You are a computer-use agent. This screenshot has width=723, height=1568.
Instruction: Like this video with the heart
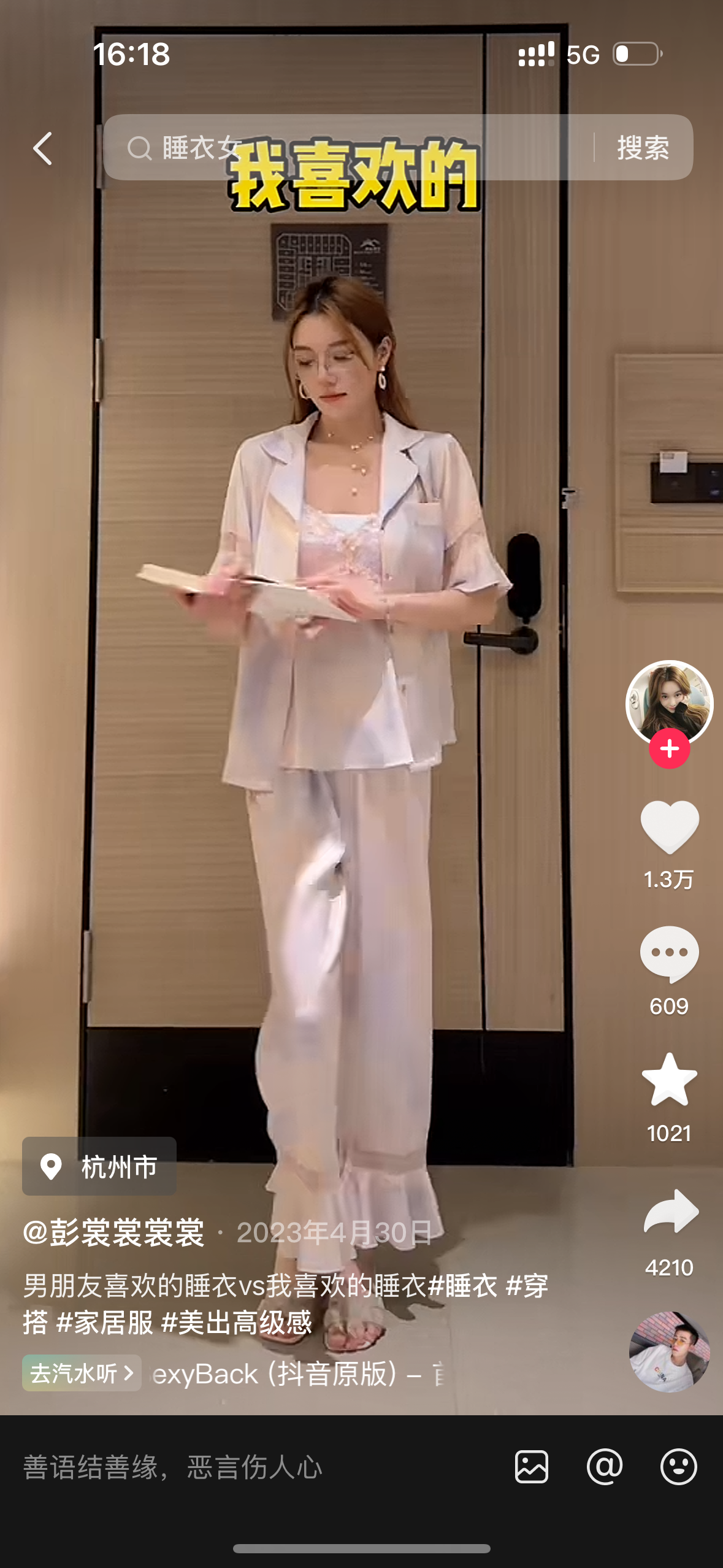coord(669,827)
